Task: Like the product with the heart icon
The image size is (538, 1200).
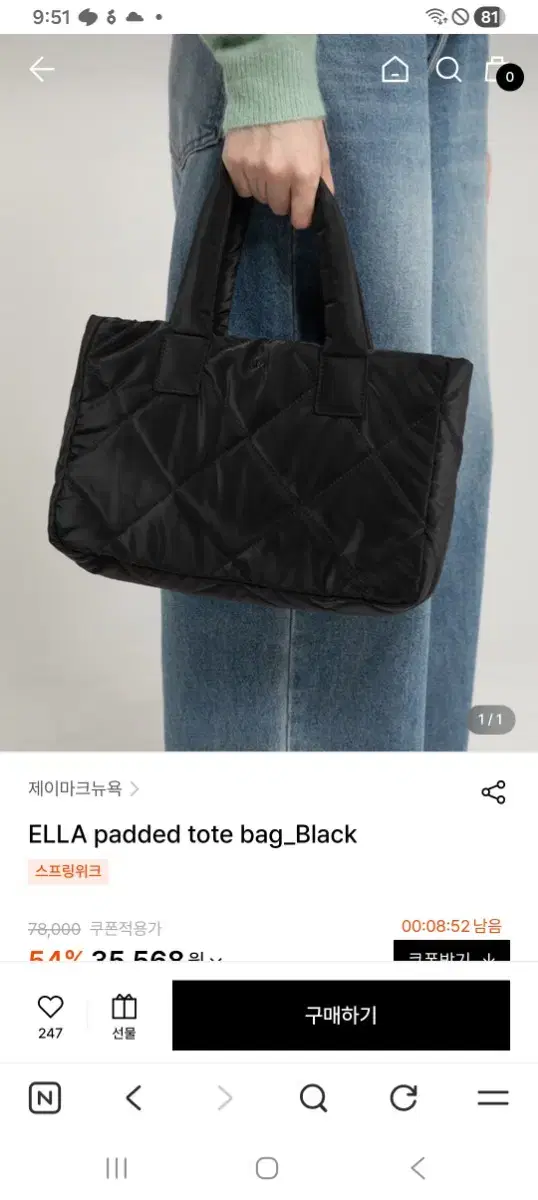Action: (50, 1015)
